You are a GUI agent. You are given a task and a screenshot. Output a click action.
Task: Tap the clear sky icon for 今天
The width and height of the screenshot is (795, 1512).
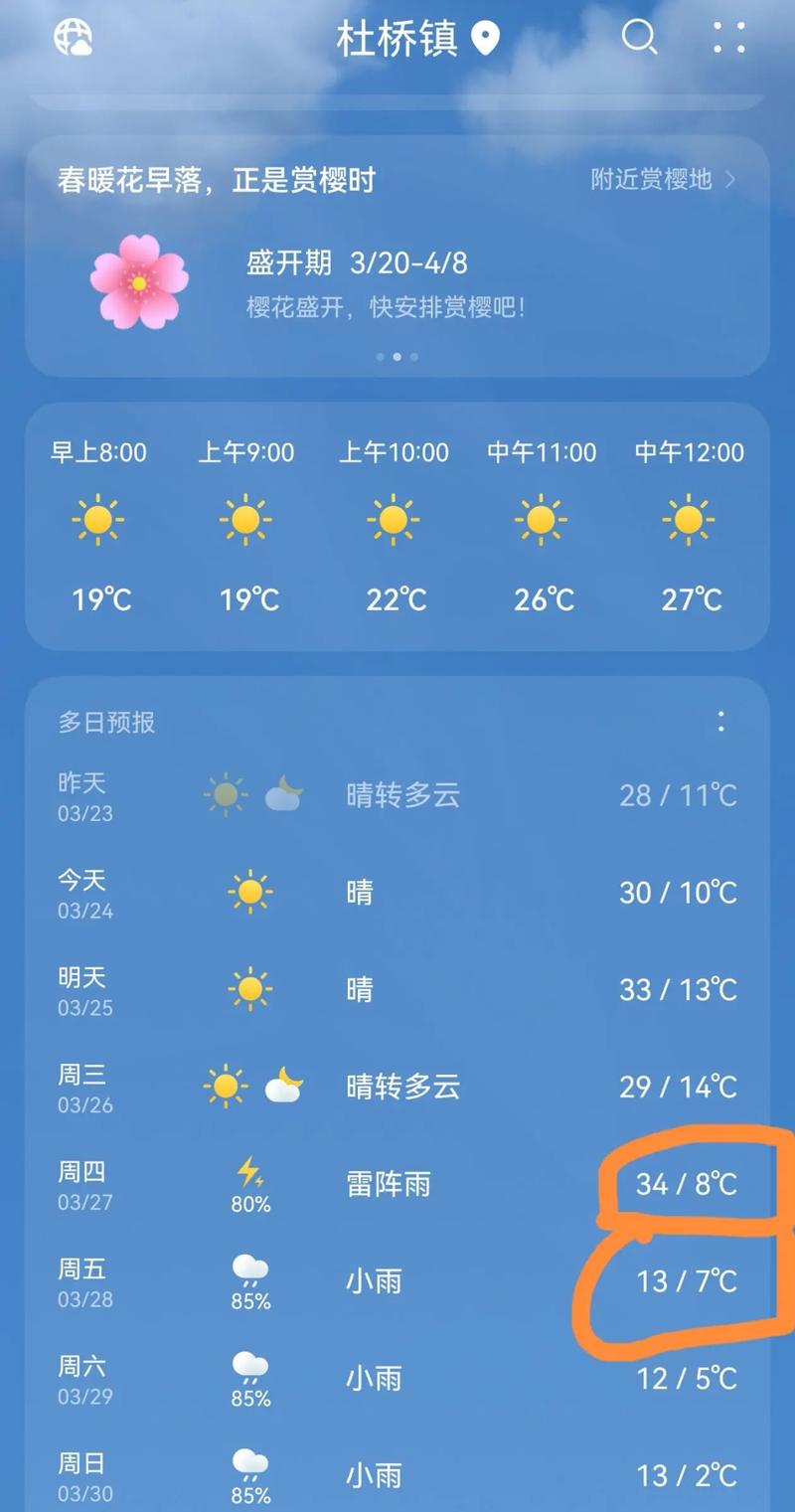[x=248, y=892]
